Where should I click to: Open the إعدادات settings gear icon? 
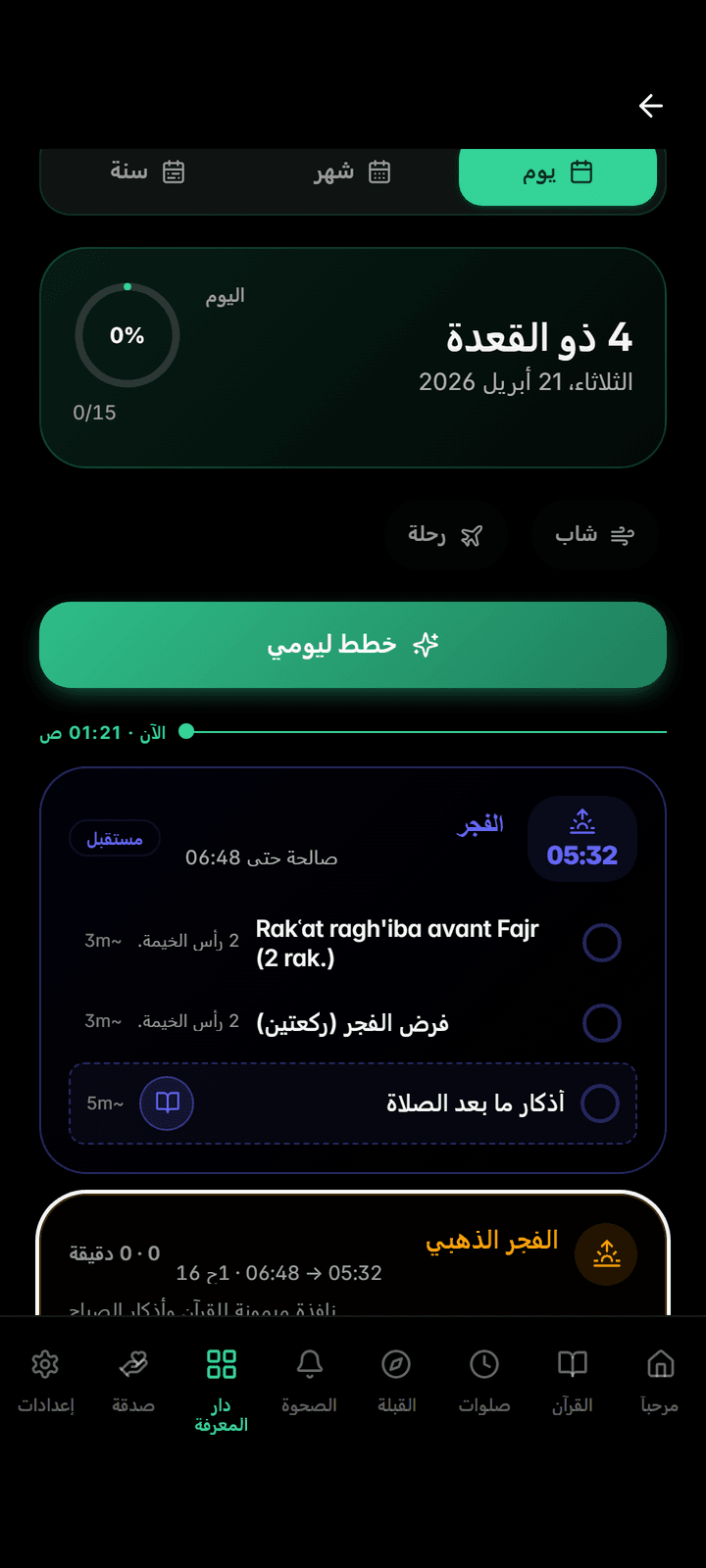tap(44, 1363)
